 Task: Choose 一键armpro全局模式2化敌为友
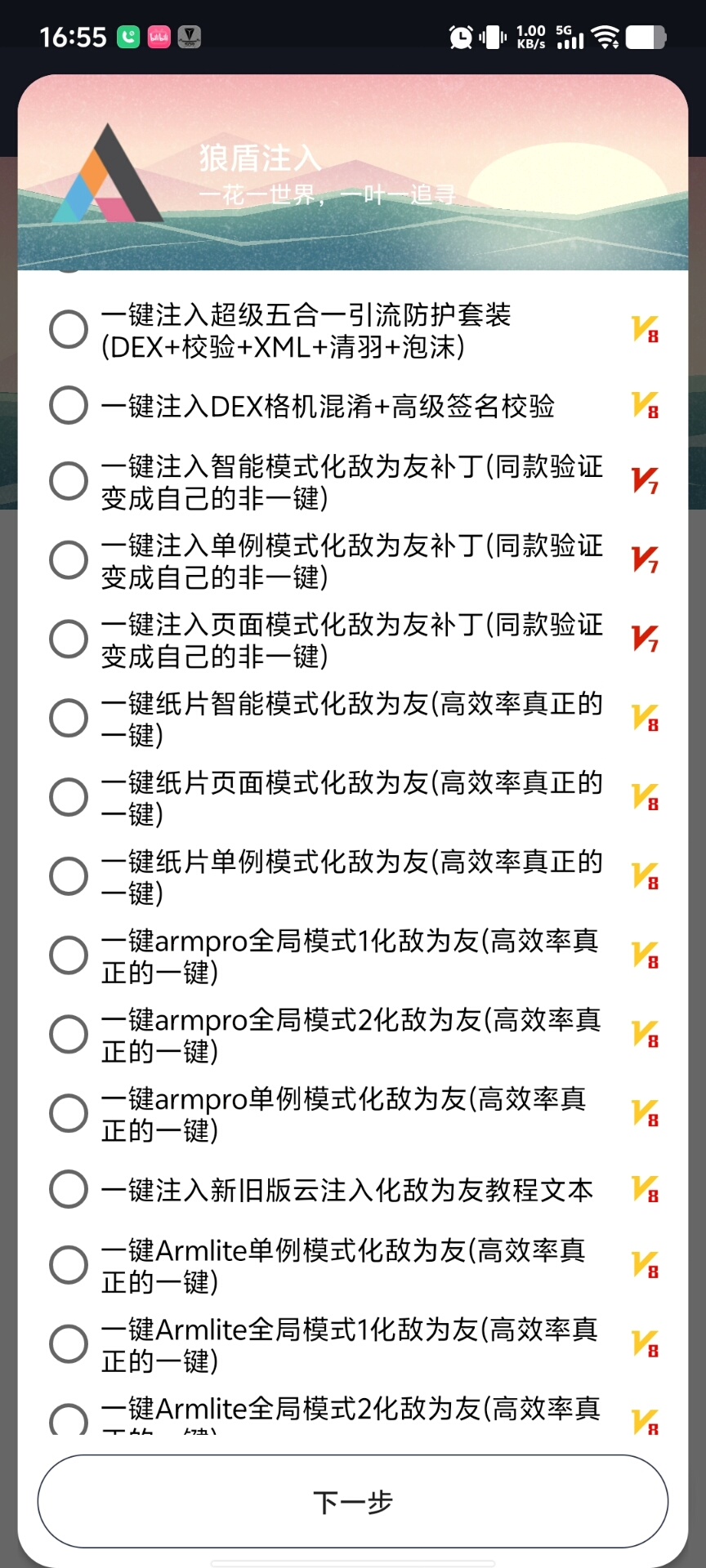pos(69,1034)
